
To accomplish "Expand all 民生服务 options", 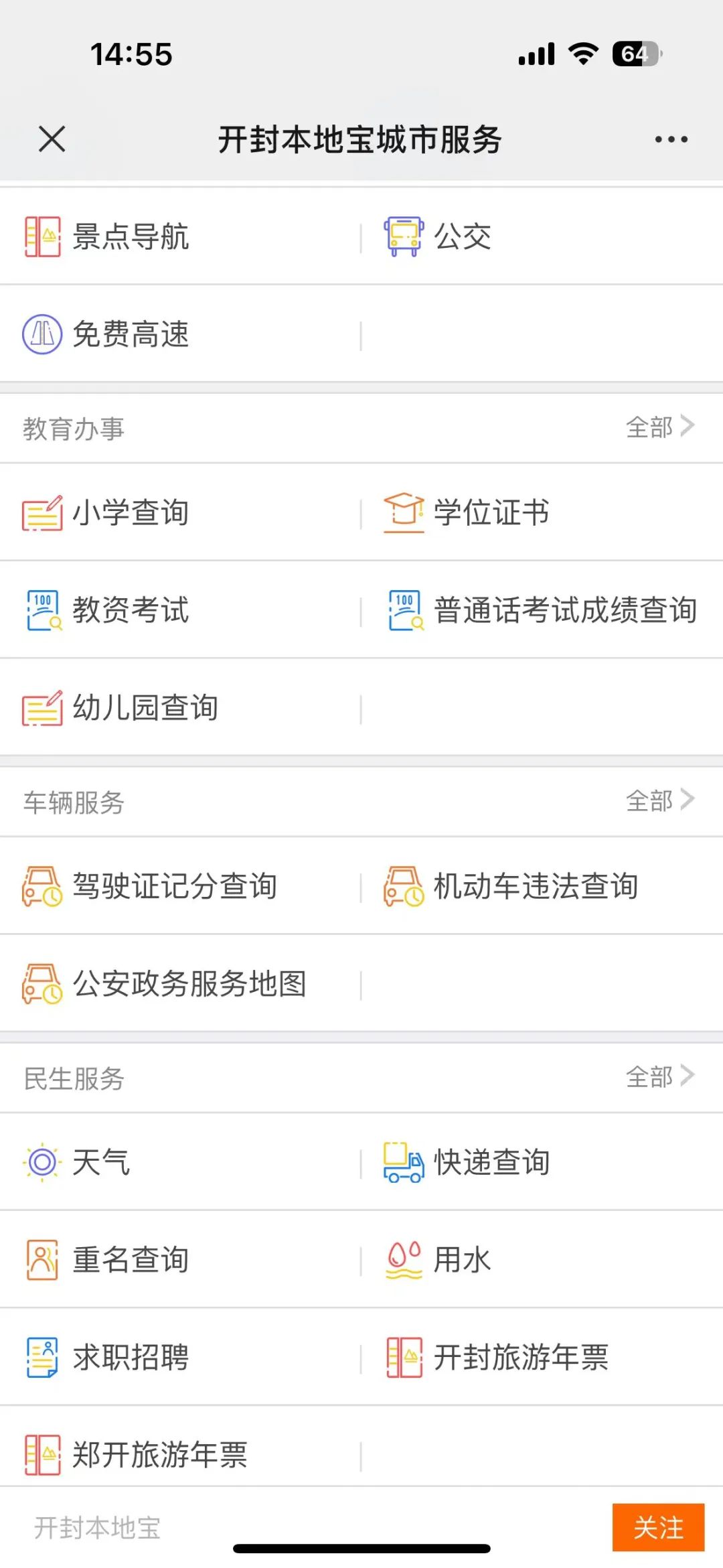I will pyautogui.click(x=660, y=1077).
